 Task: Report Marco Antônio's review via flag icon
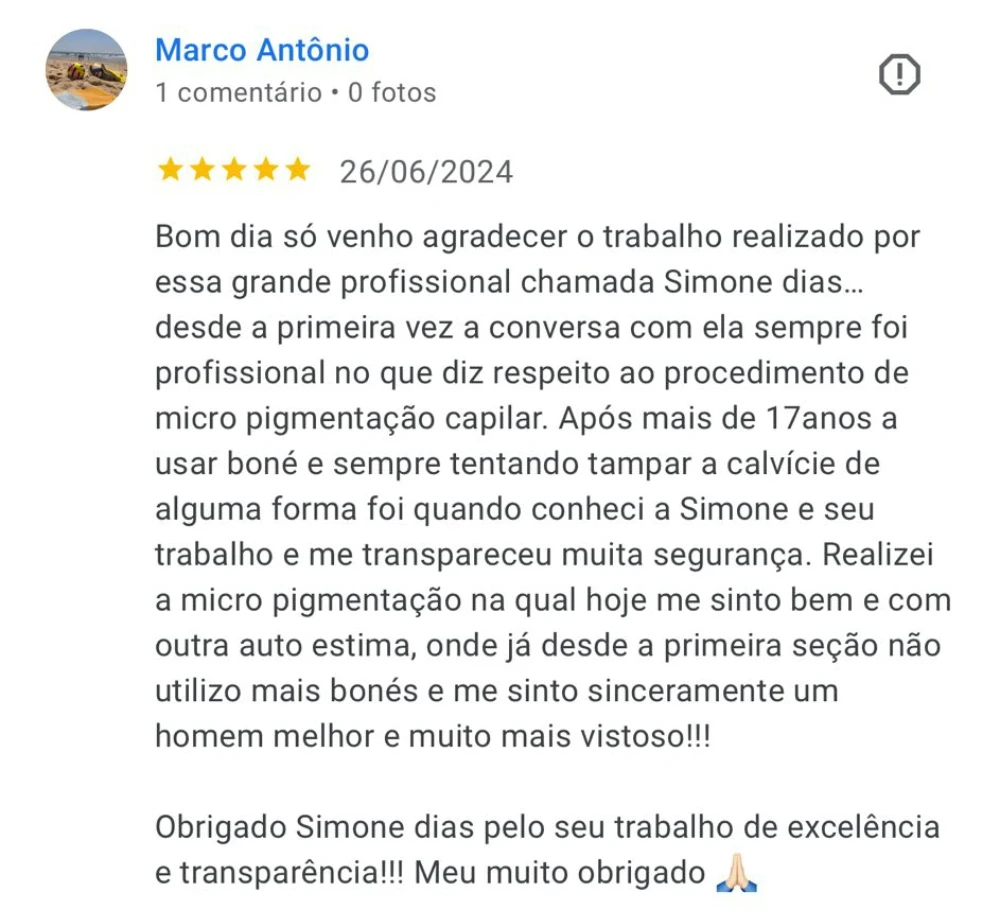coord(899,75)
